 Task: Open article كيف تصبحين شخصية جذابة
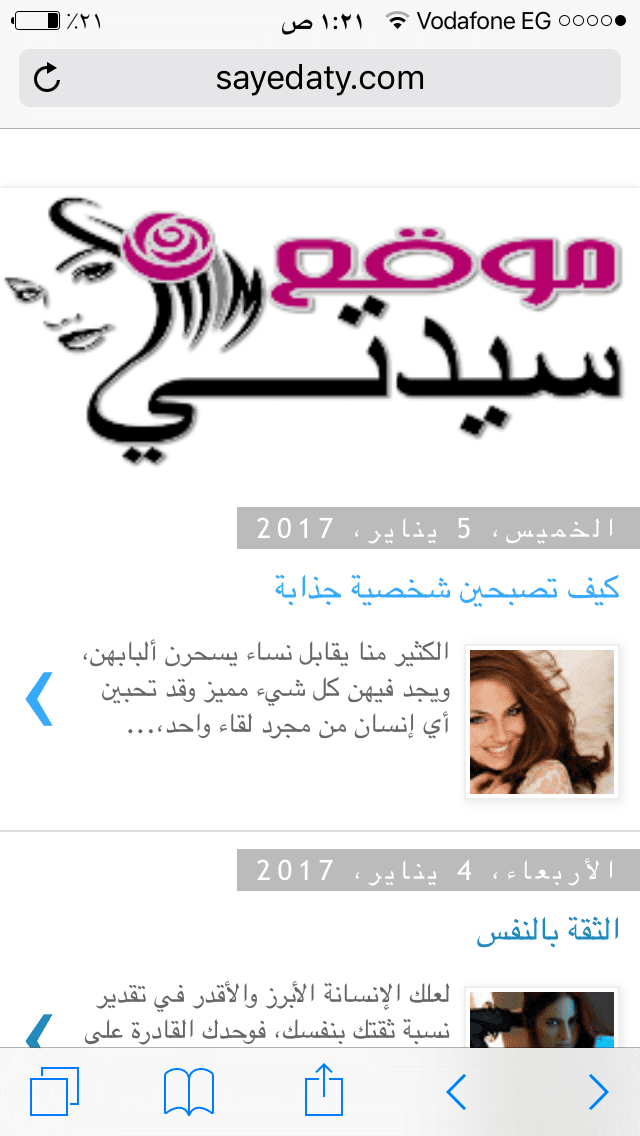[x=447, y=589]
